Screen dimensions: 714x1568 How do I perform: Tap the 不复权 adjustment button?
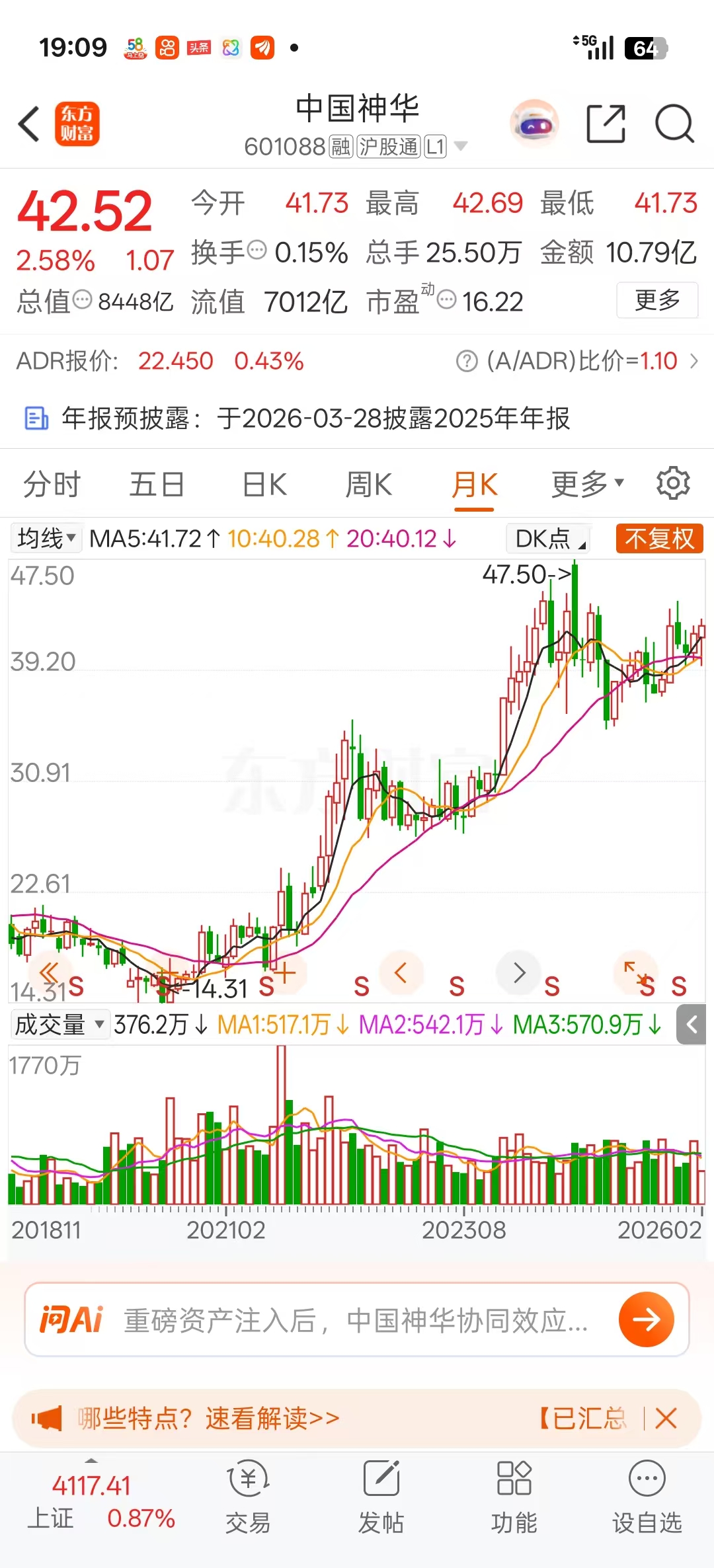coord(659,539)
